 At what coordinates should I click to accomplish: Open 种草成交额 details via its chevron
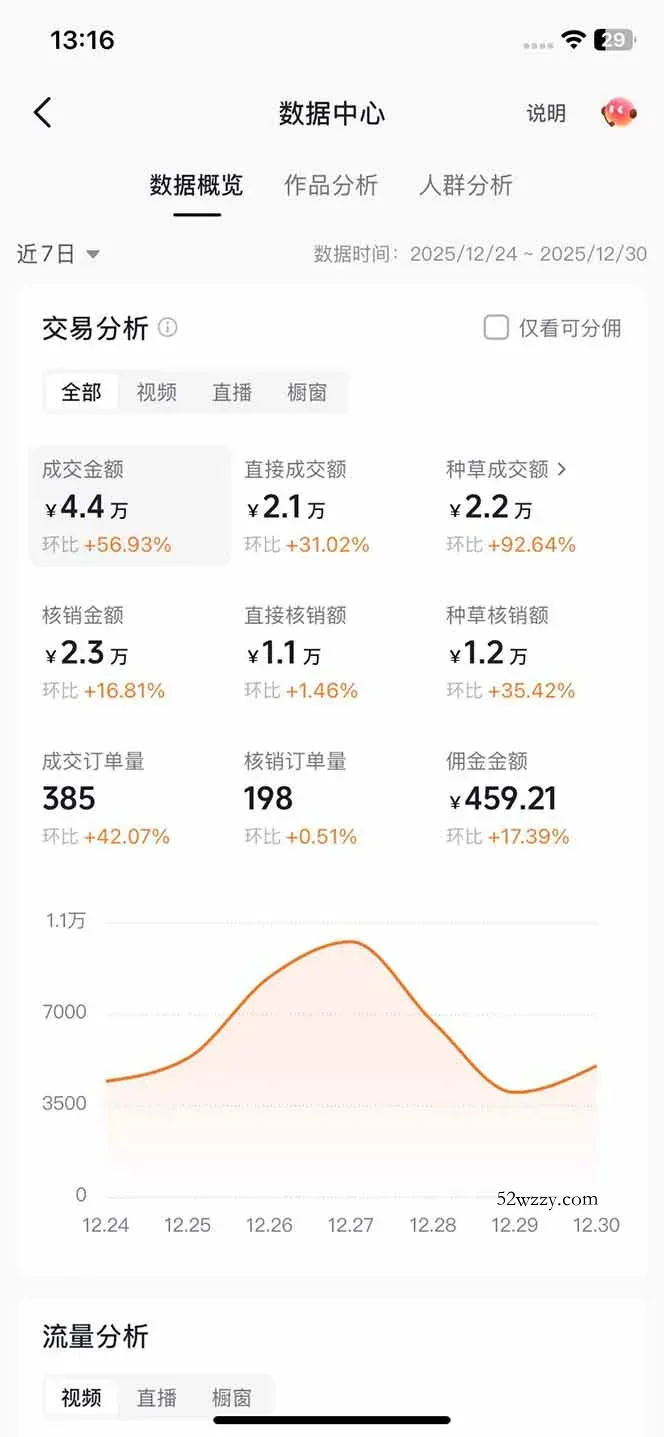tap(562, 468)
